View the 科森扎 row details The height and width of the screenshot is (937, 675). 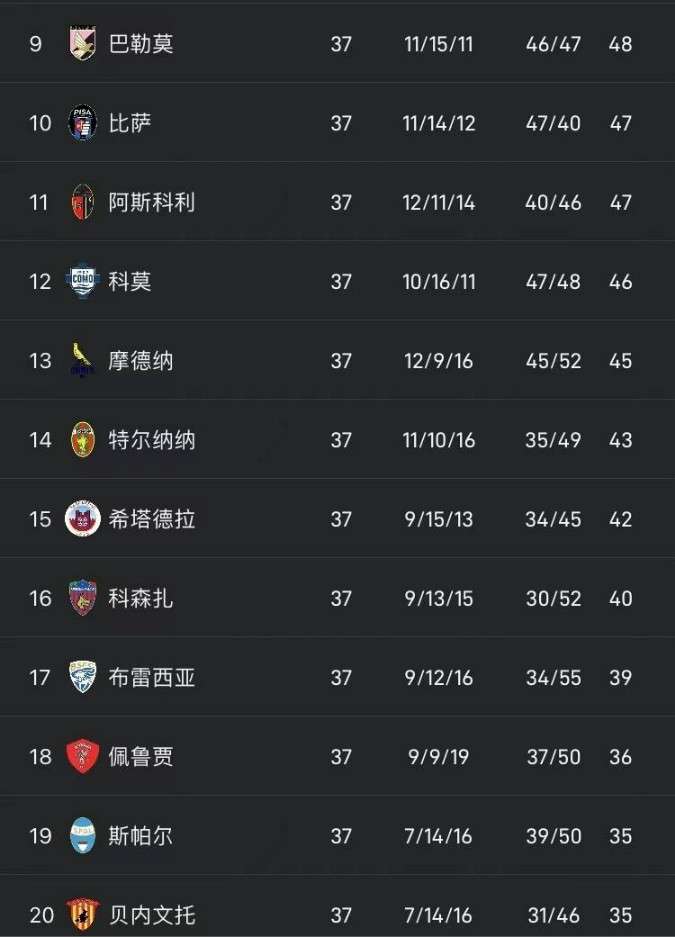pos(141,598)
